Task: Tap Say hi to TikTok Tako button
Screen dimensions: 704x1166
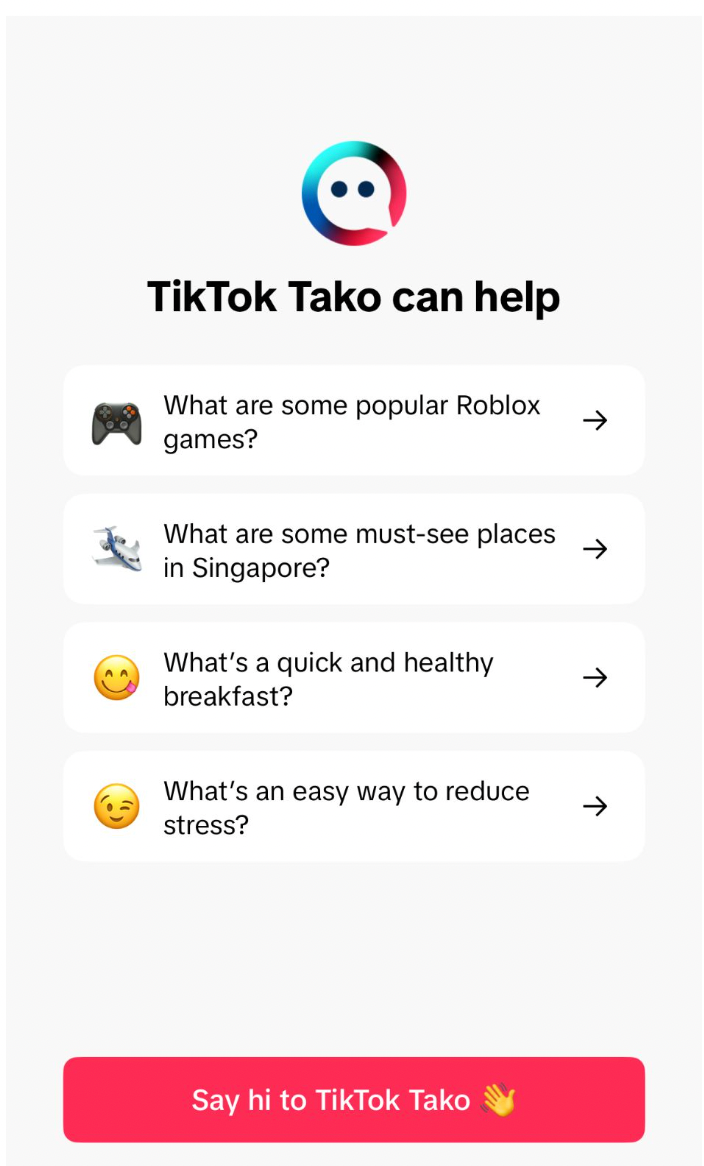Action: coord(353,1100)
